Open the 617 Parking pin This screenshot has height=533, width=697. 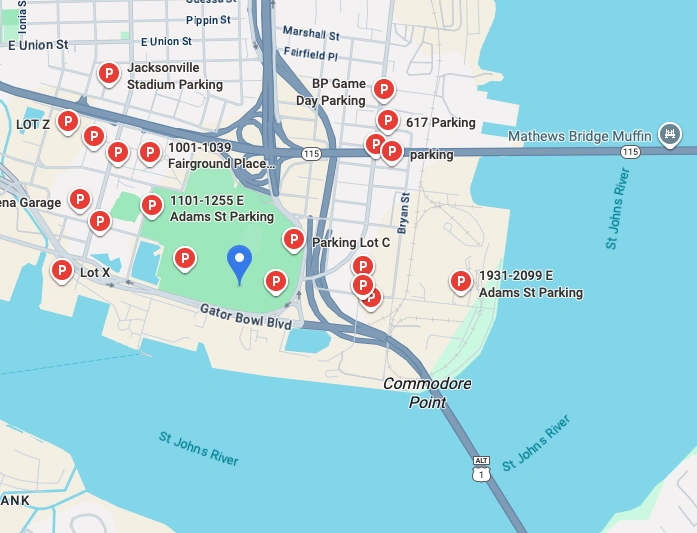point(388,121)
